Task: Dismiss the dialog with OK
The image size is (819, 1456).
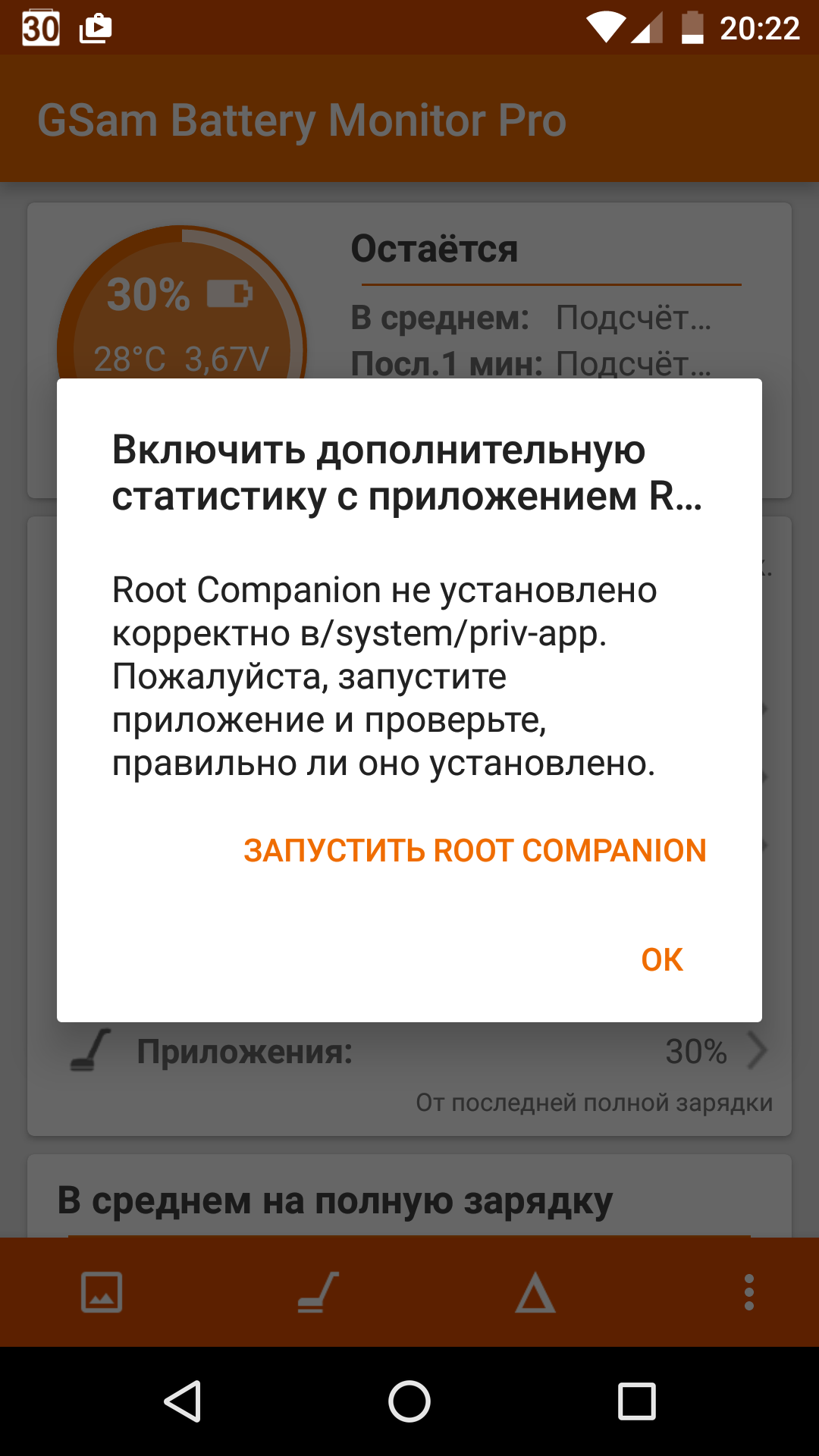Action: point(662,960)
